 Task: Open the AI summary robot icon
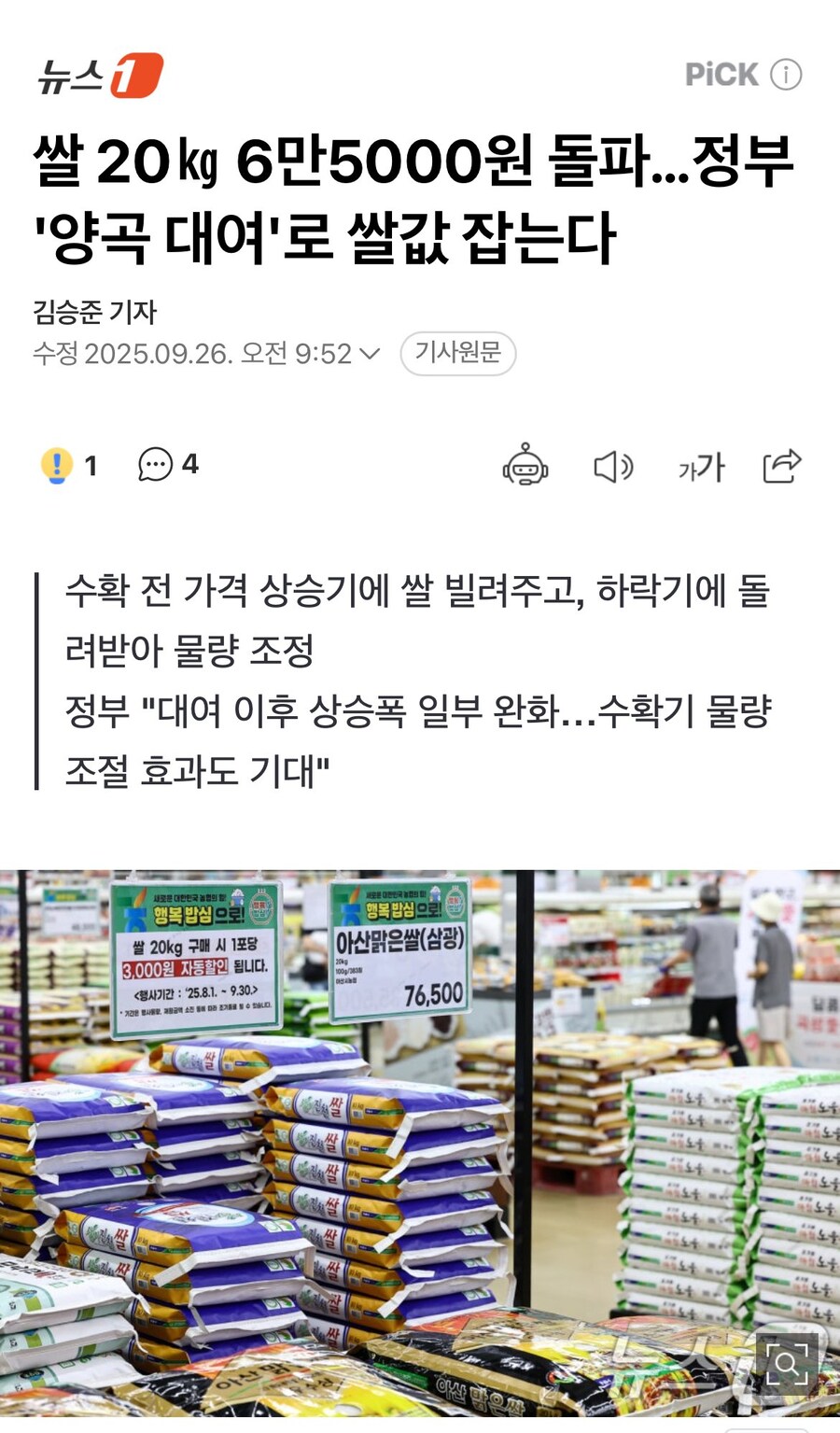click(525, 465)
